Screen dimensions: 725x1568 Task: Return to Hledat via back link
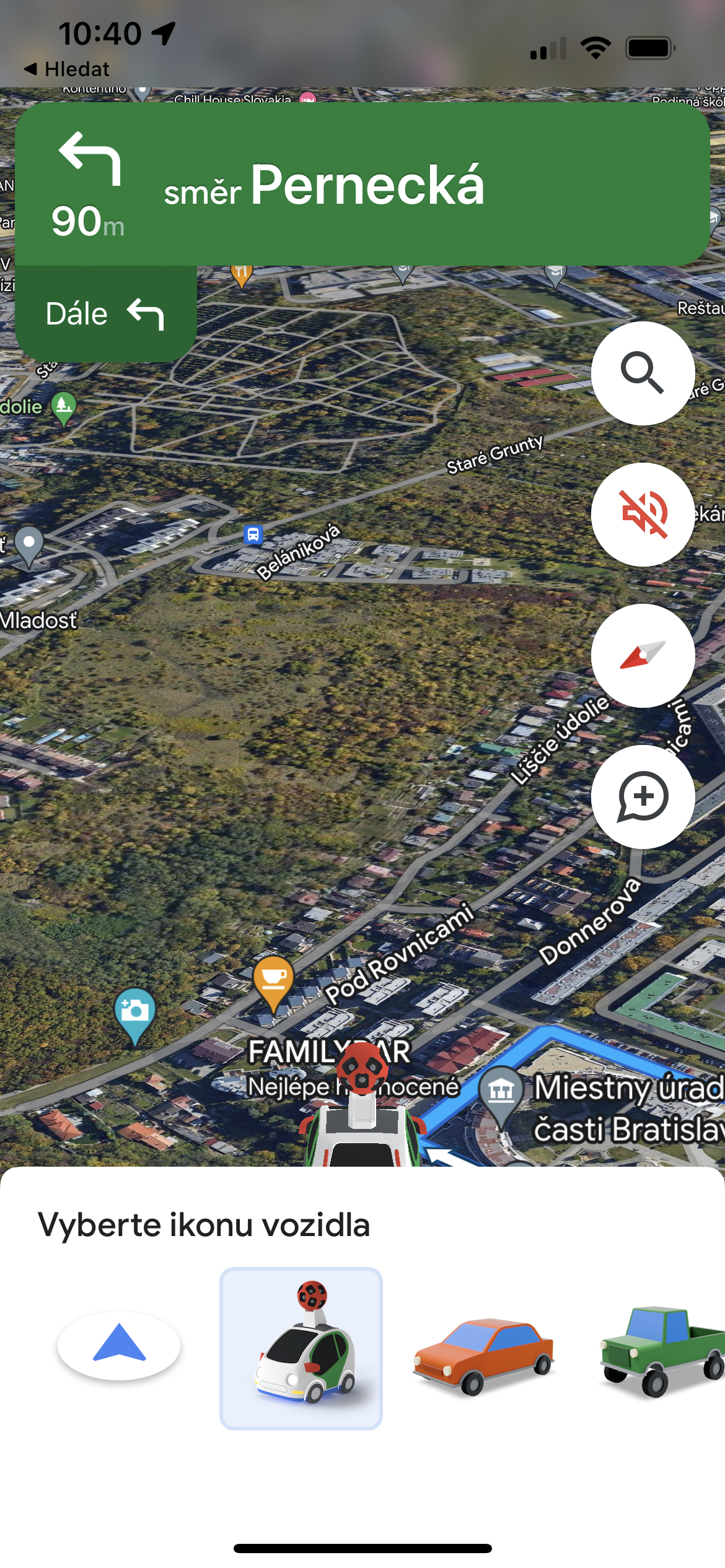(x=67, y=69)
